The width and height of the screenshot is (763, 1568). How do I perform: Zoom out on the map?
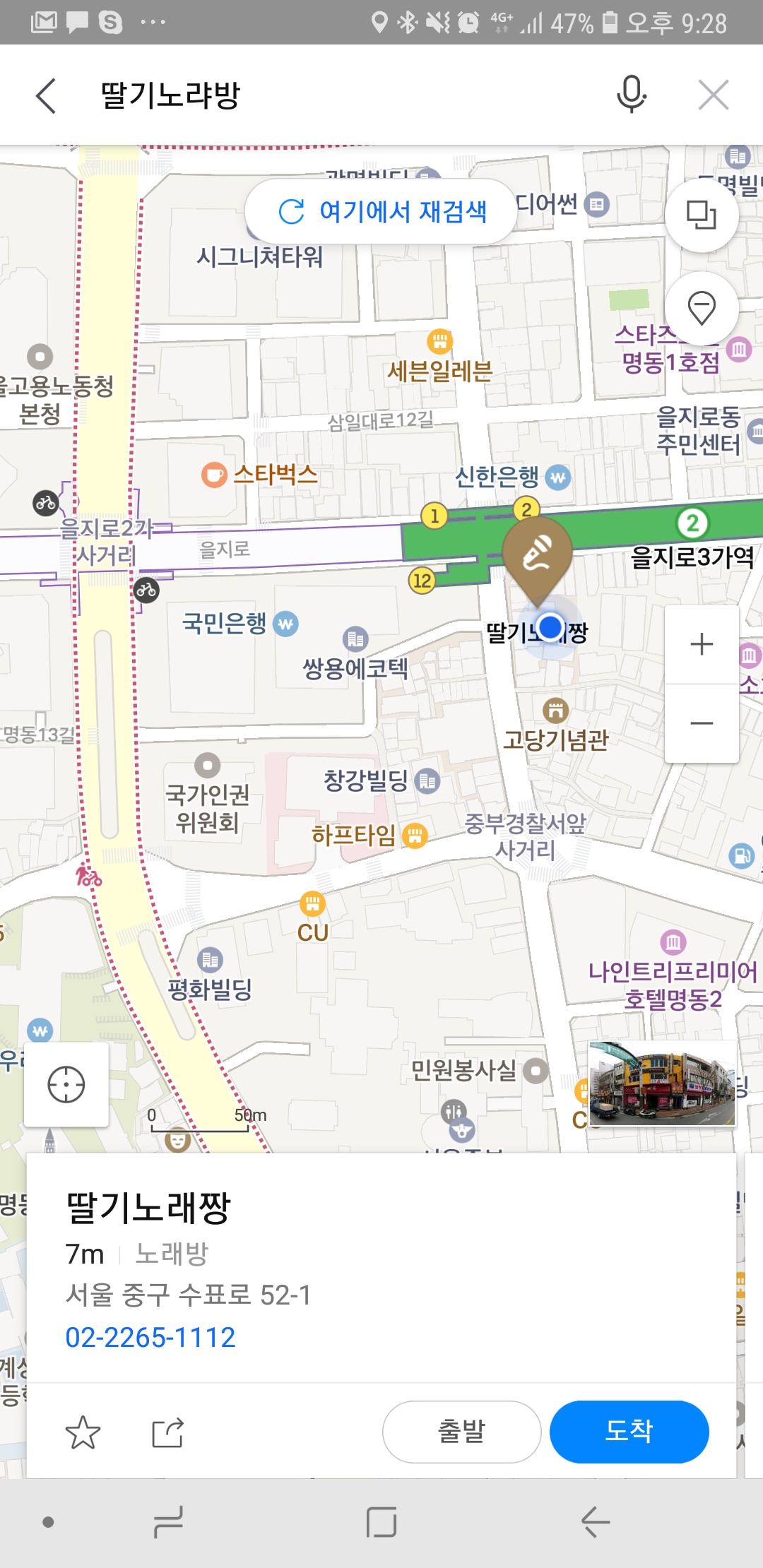click(701, 723)
